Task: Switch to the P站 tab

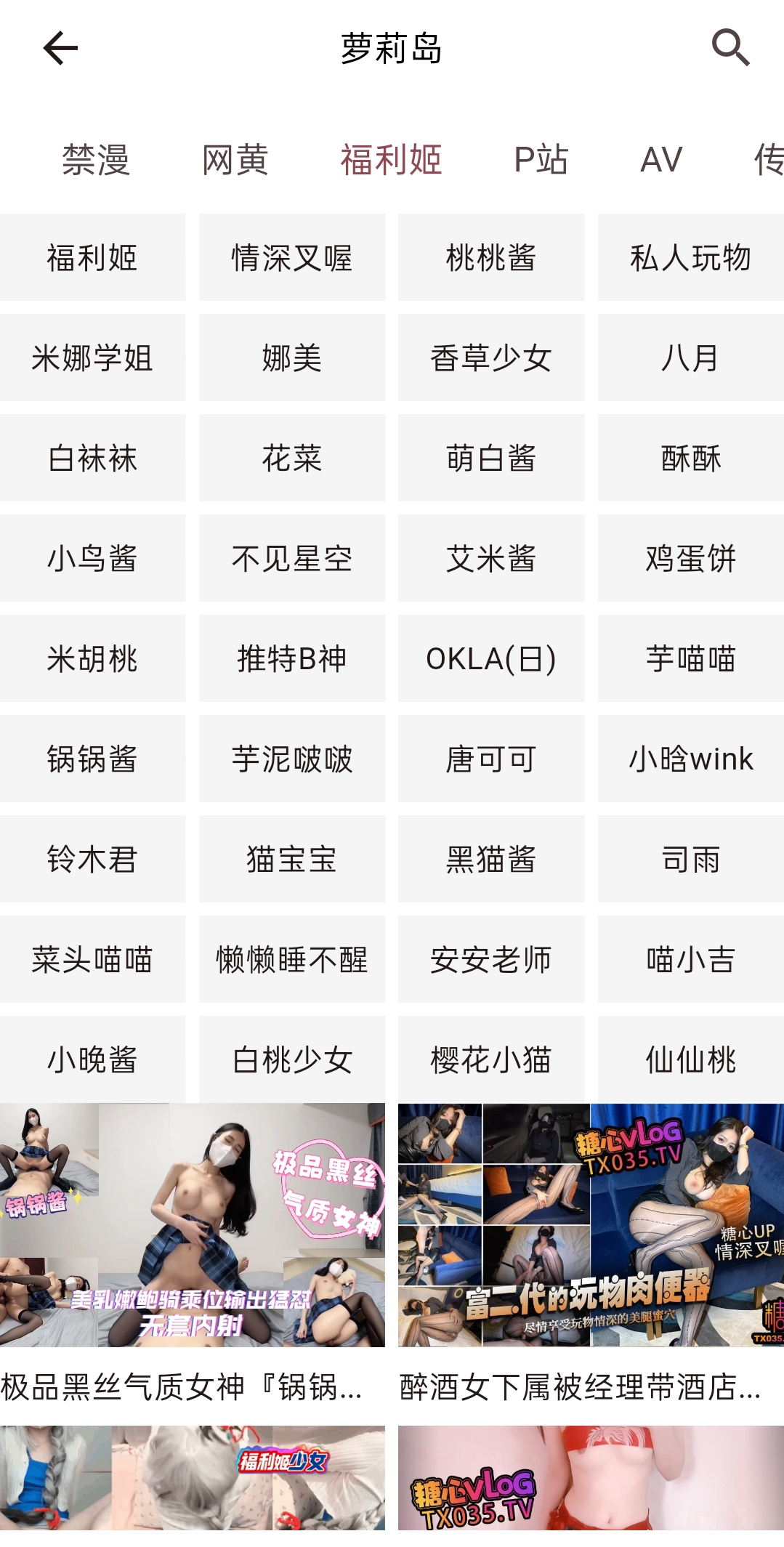Action: click(x=541, y=160)
